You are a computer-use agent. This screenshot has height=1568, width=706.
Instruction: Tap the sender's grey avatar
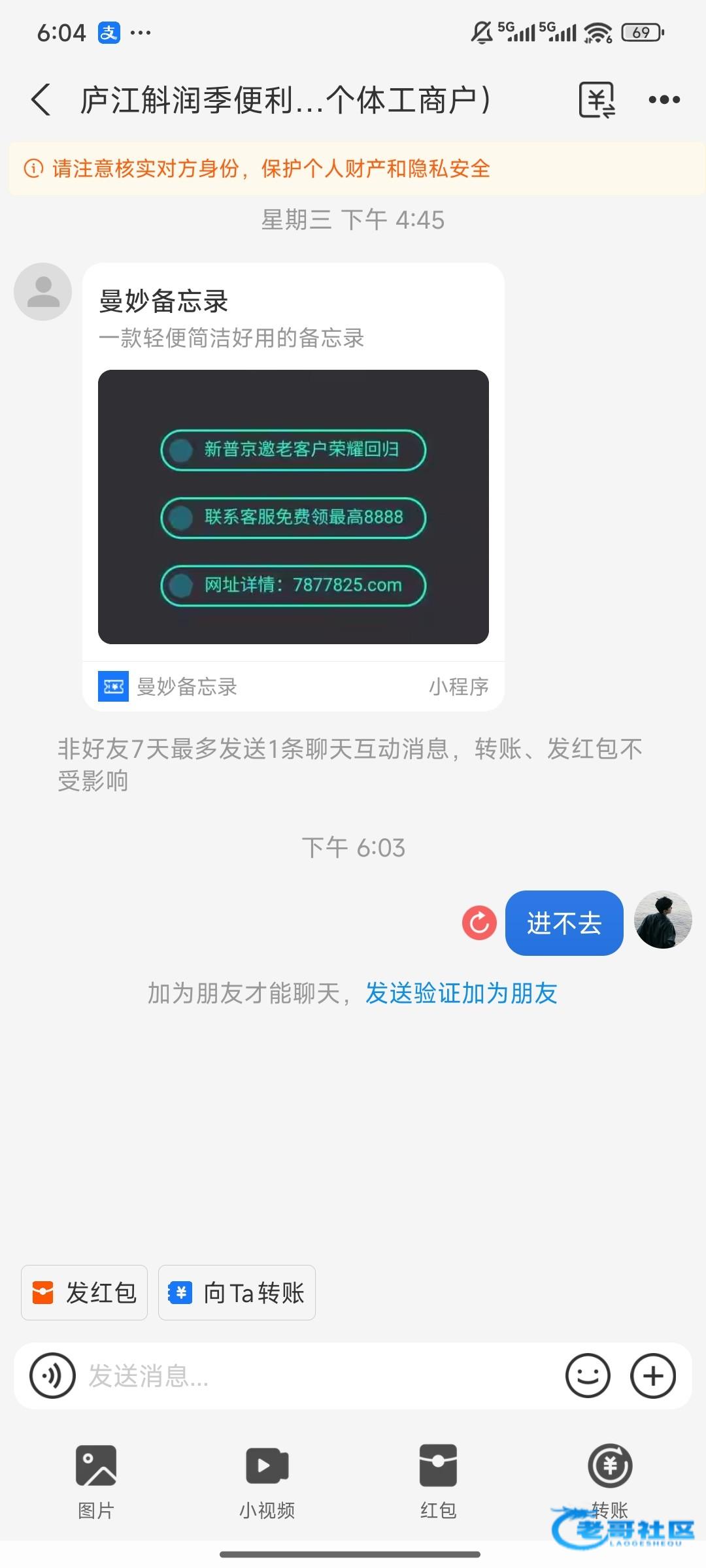pos(43,291)
